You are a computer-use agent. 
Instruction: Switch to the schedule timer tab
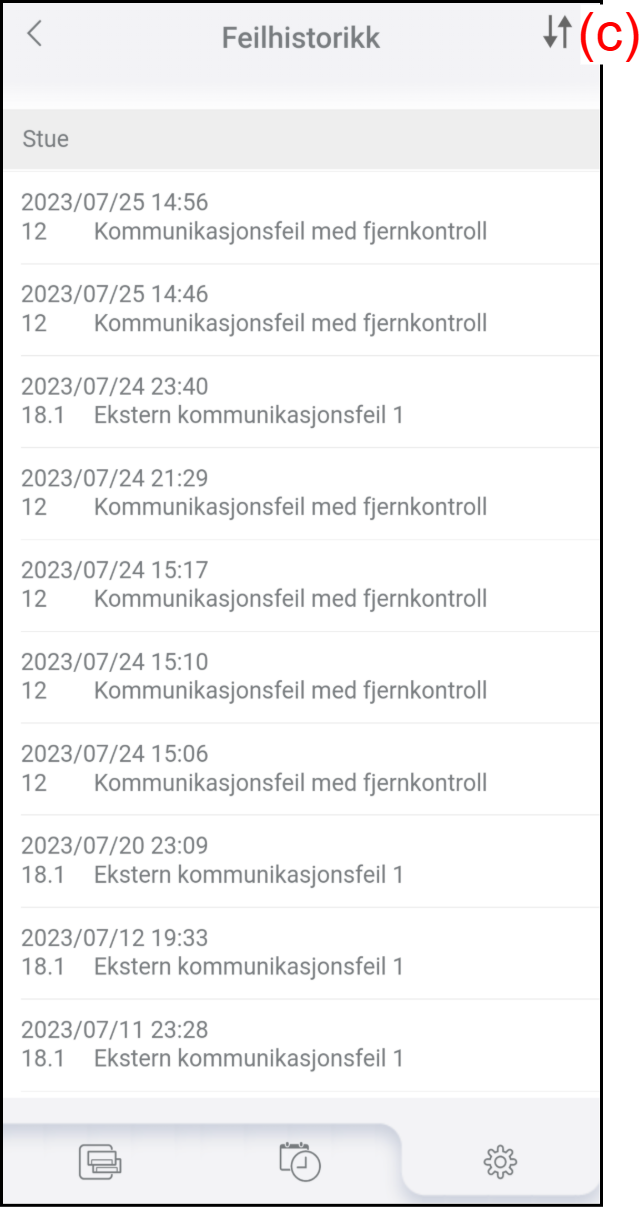point(300,1160)
